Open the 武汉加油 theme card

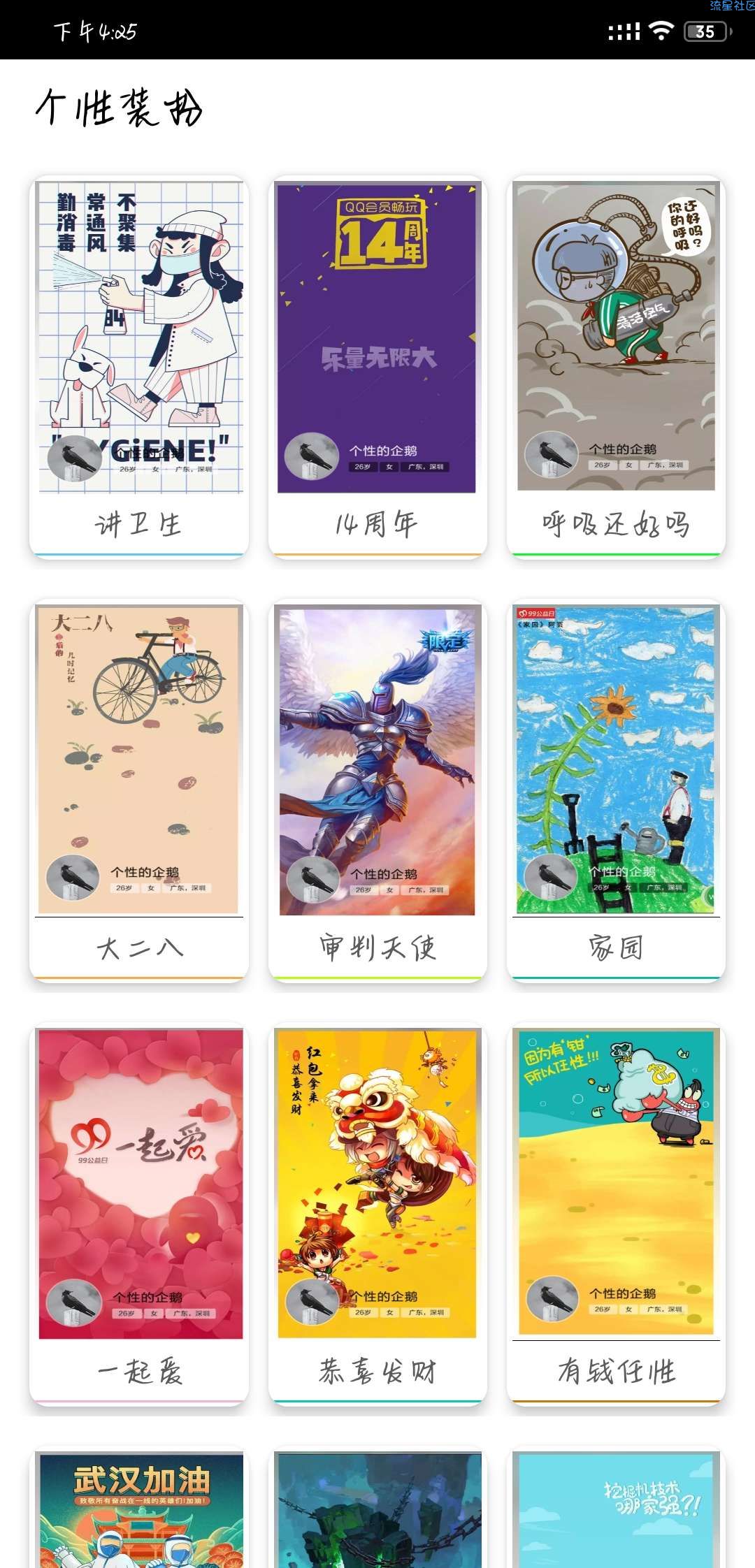[139, 1509]
